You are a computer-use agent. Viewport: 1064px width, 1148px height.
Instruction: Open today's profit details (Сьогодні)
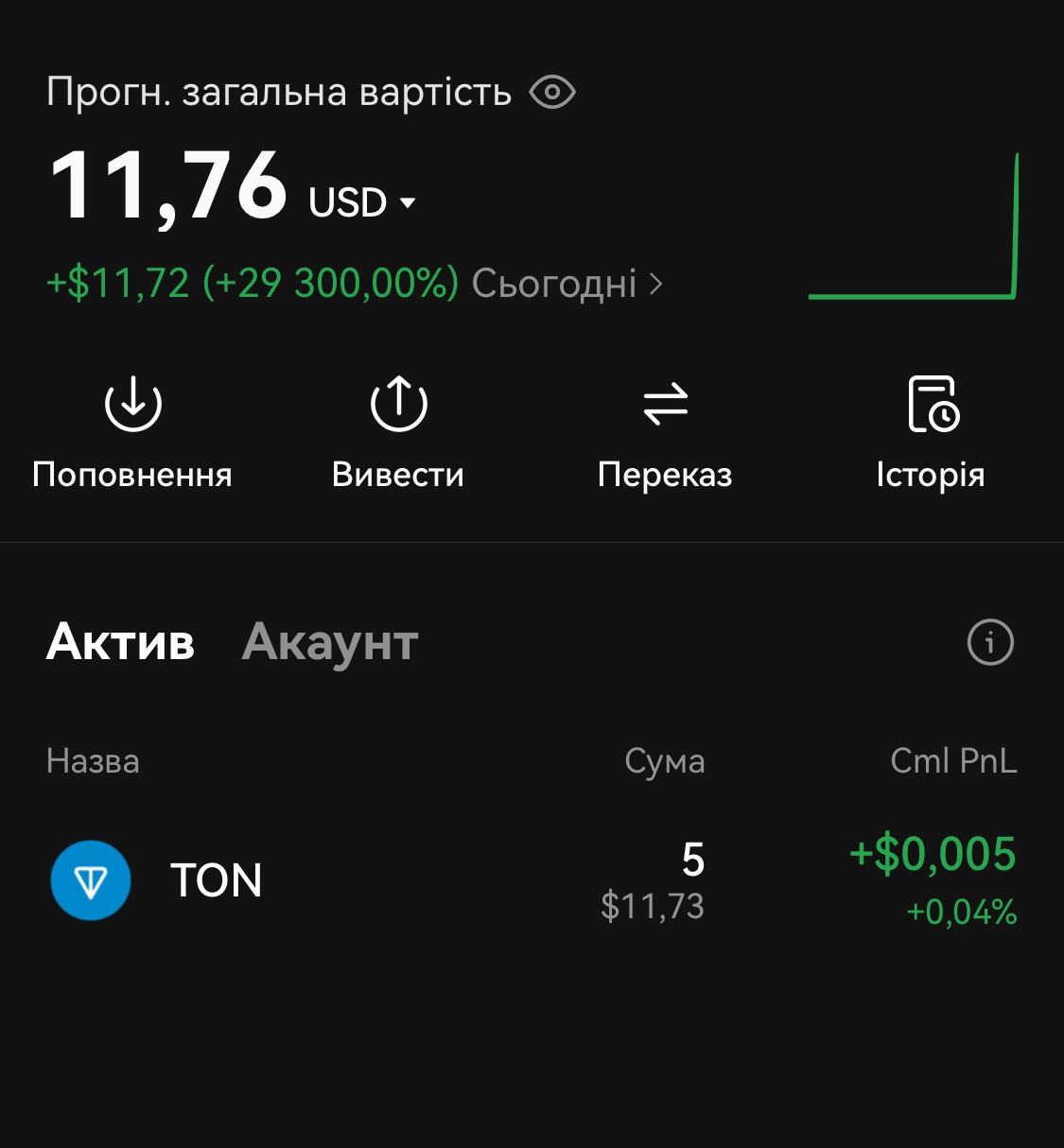[567, 283]
